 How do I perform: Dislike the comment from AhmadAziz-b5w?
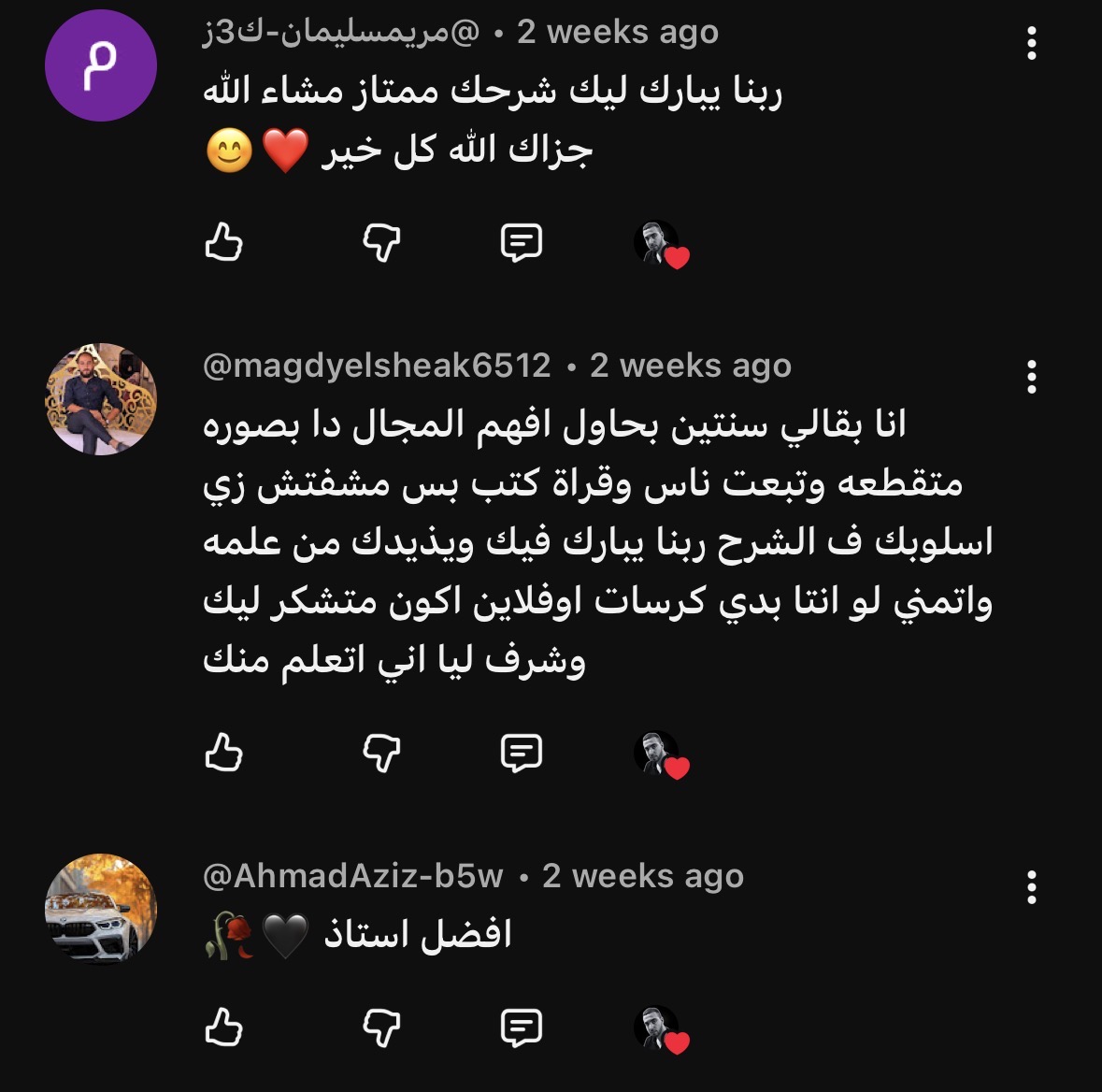(381, 1027)
